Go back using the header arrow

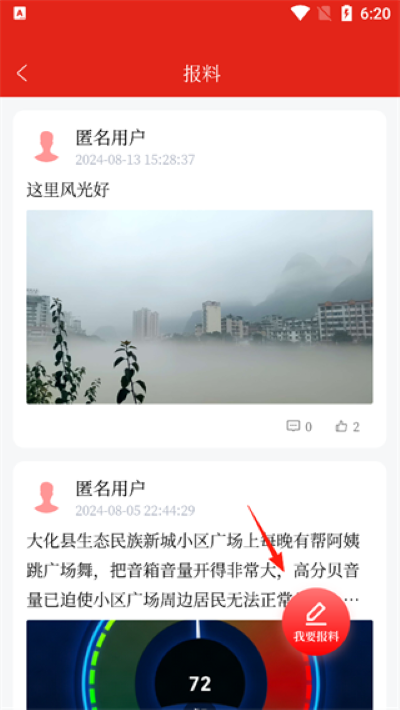click(22, 73)
